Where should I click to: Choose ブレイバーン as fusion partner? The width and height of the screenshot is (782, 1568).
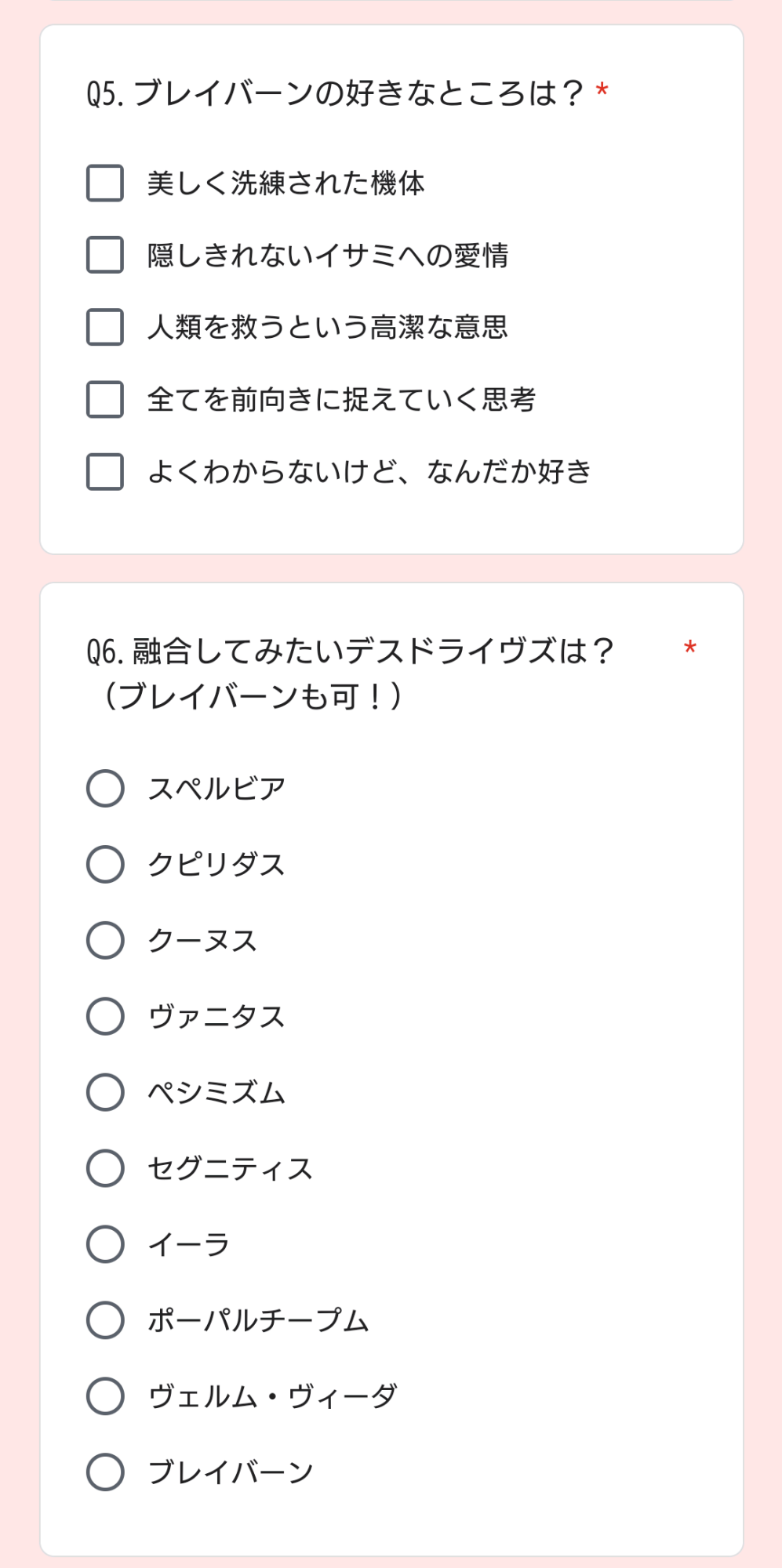pos(105,1472)
